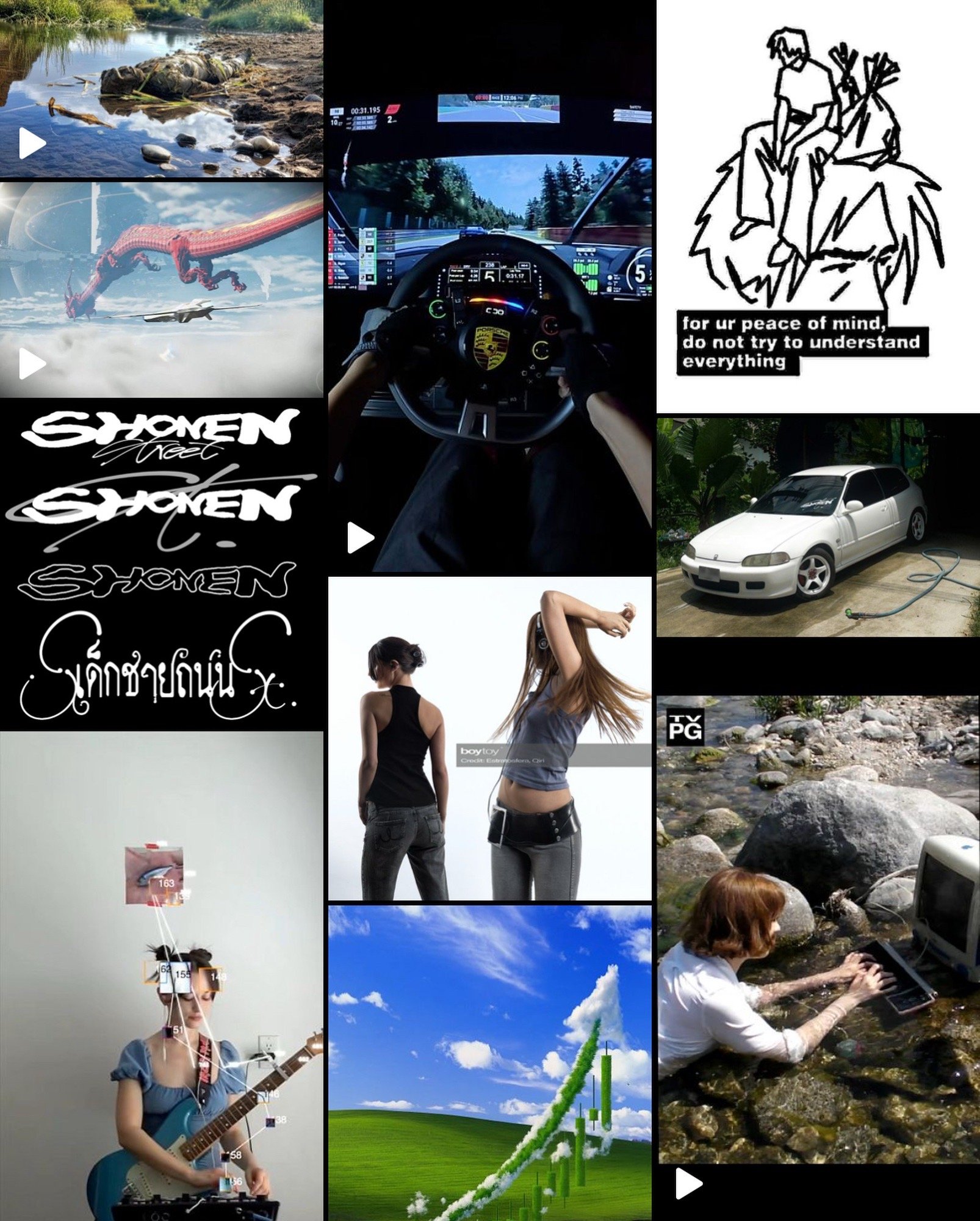The width and height of the screenshot is (980, 1221).
Task: Open the two women boytoy photo
Action: (490, 739)
